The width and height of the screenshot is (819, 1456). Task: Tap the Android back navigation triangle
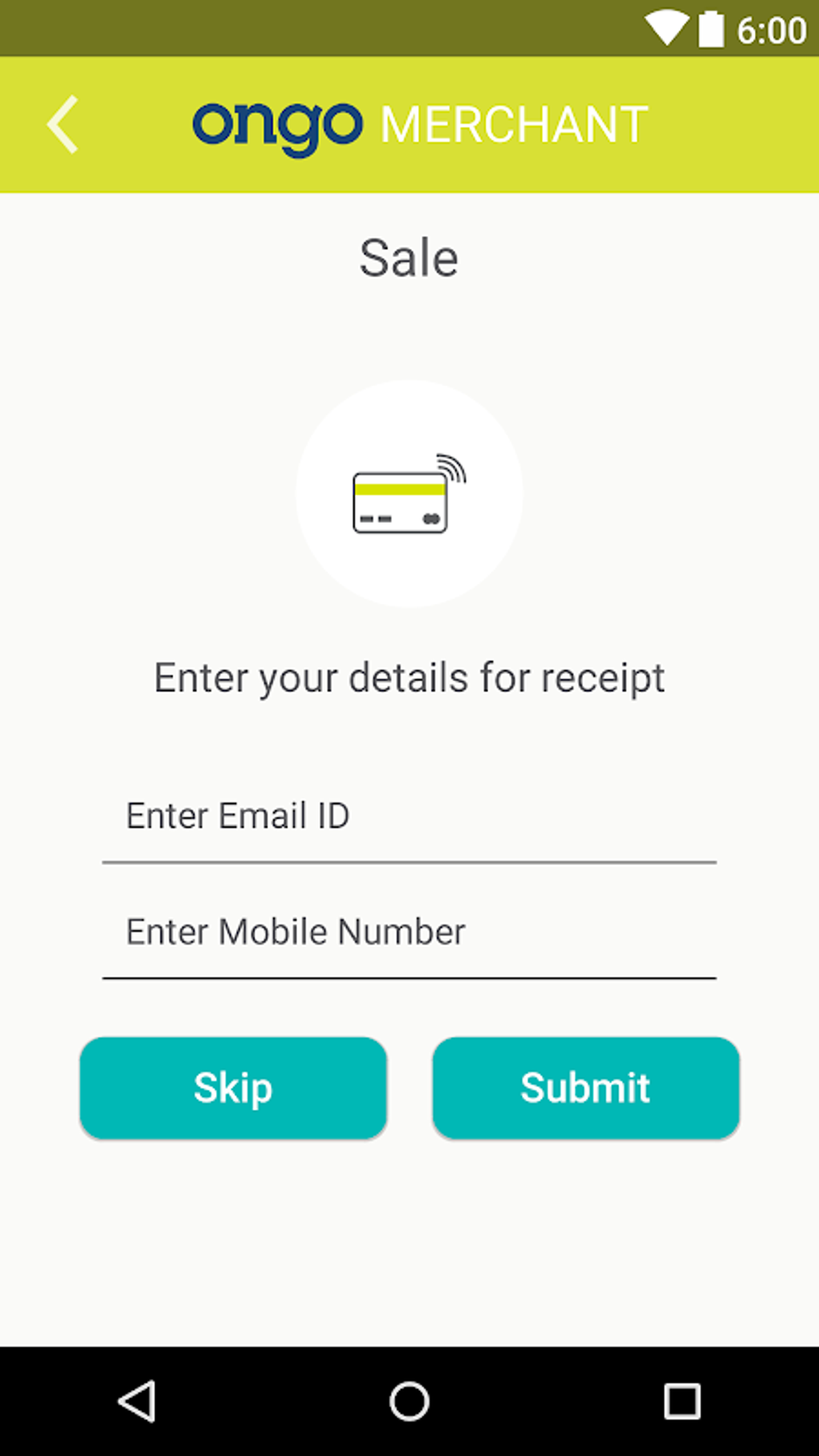137,1398
